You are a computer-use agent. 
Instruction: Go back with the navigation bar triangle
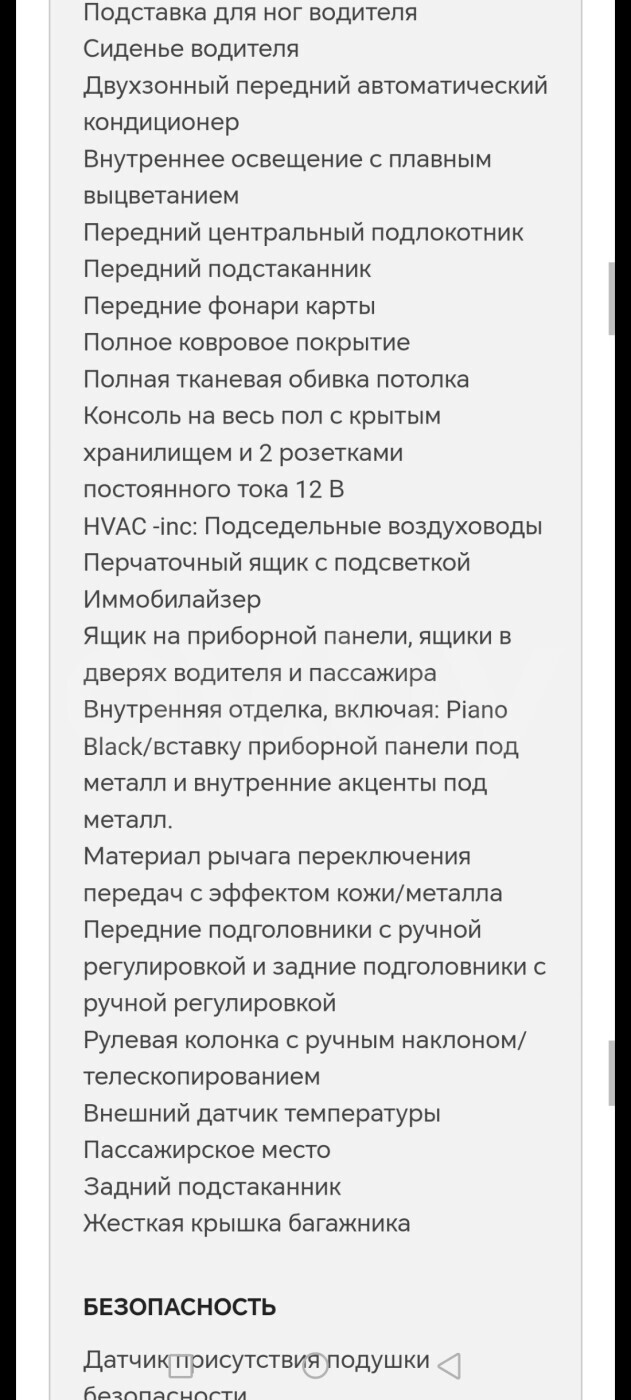(450, 1365)
